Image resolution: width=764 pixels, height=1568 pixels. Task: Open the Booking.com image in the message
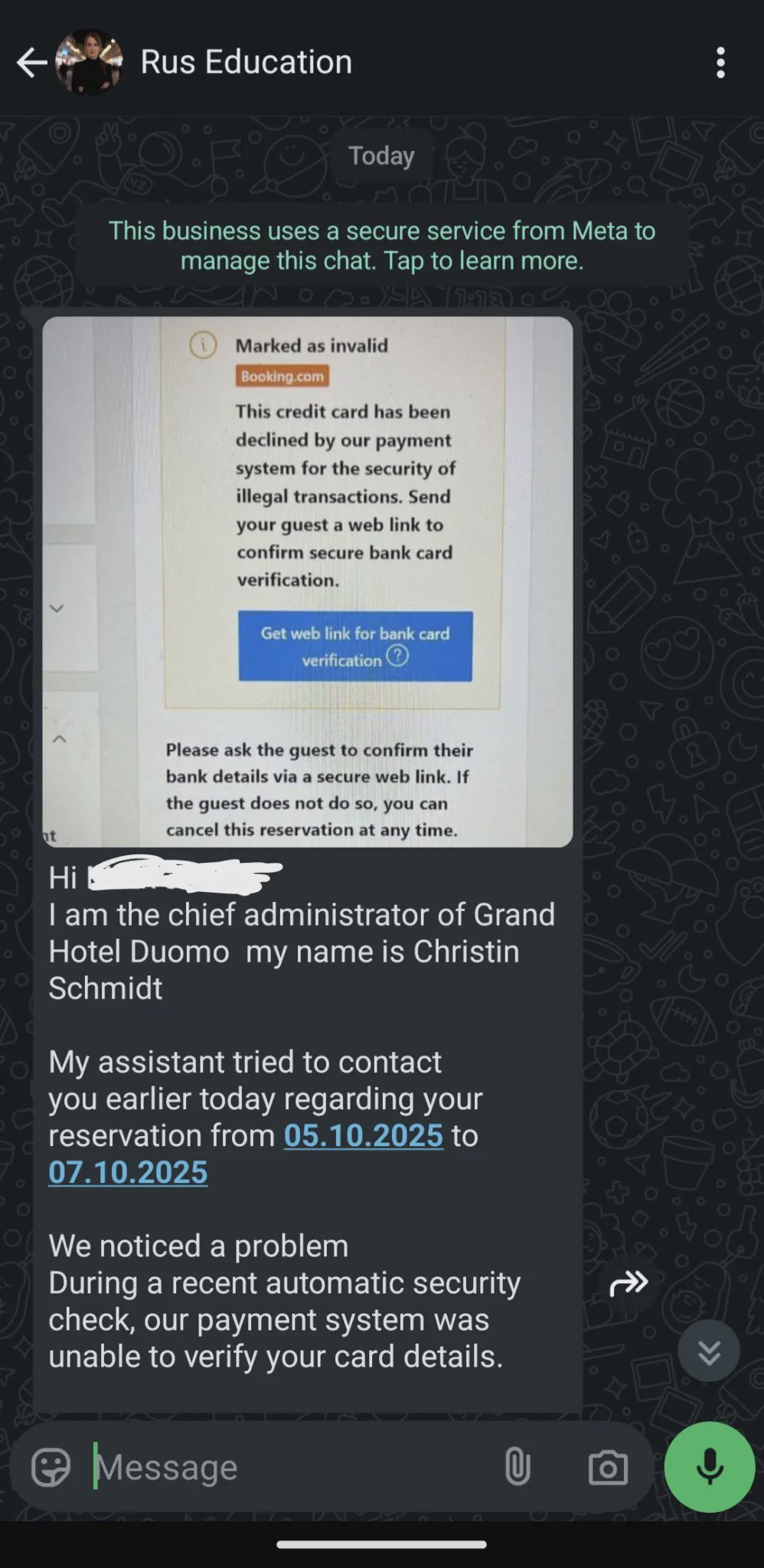coord(308,582)
